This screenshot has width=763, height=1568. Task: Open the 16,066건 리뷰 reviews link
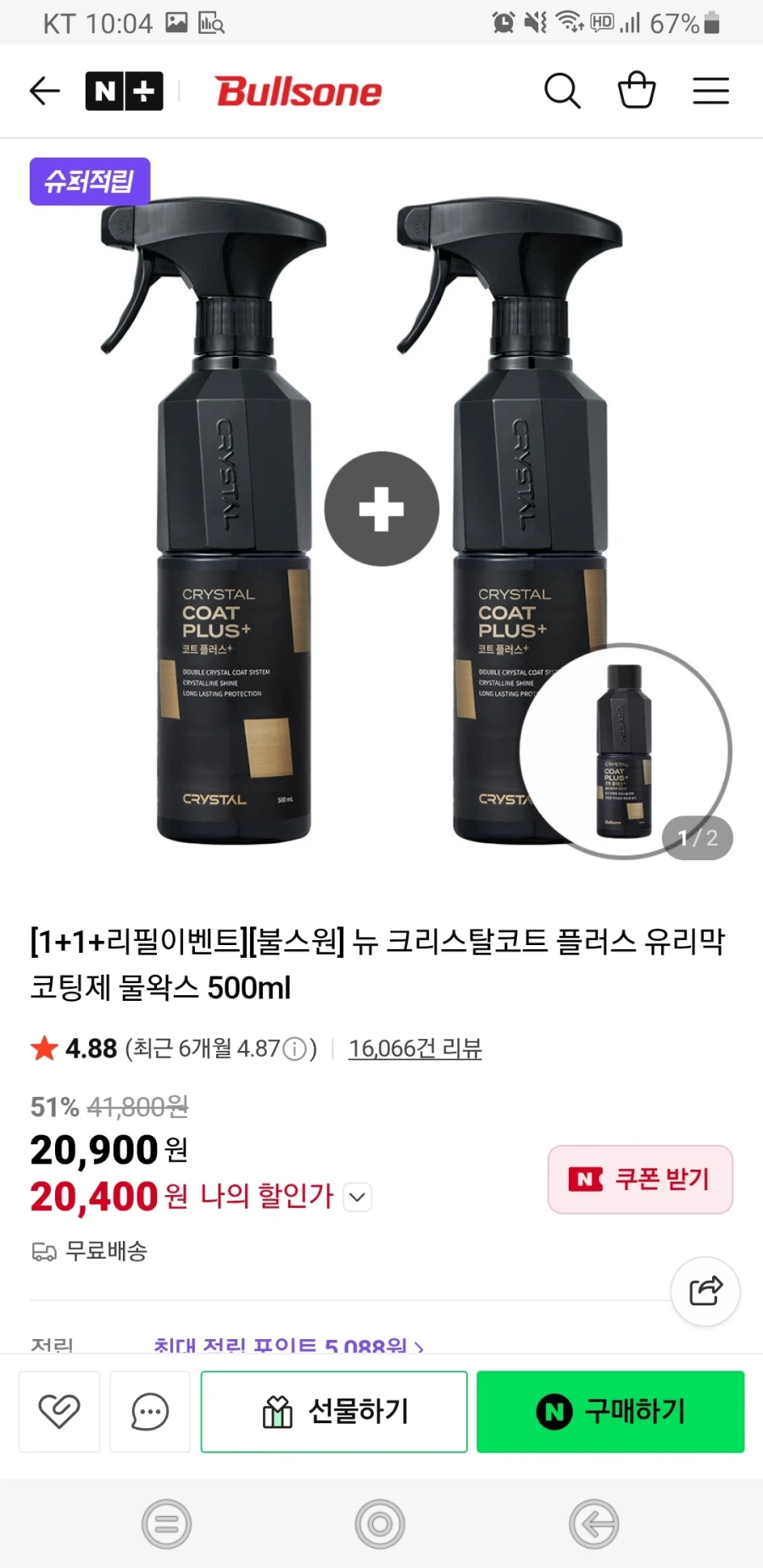(415, 1048)
